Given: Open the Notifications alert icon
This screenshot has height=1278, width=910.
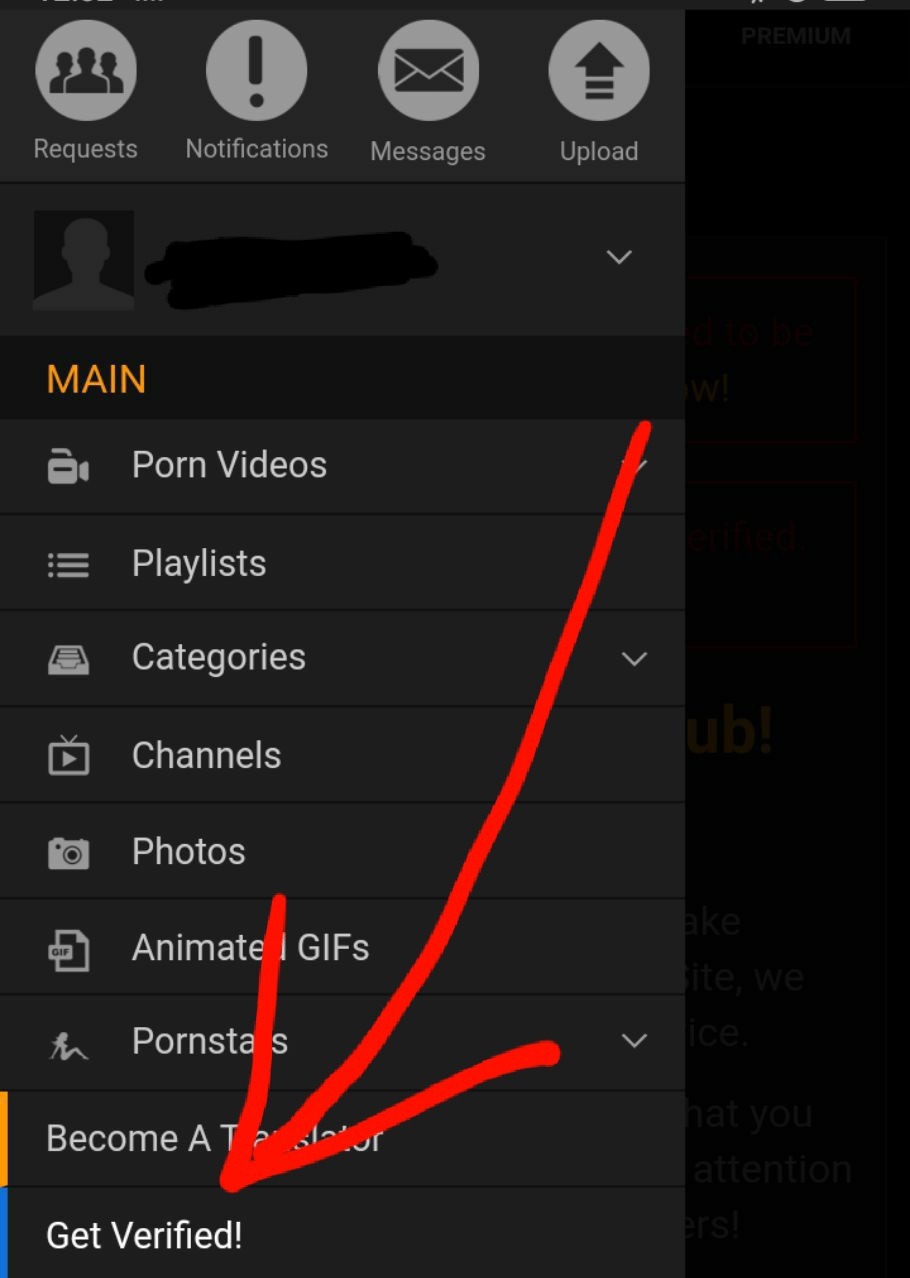Looking at the screenshot, I should [x=256, y=70].
